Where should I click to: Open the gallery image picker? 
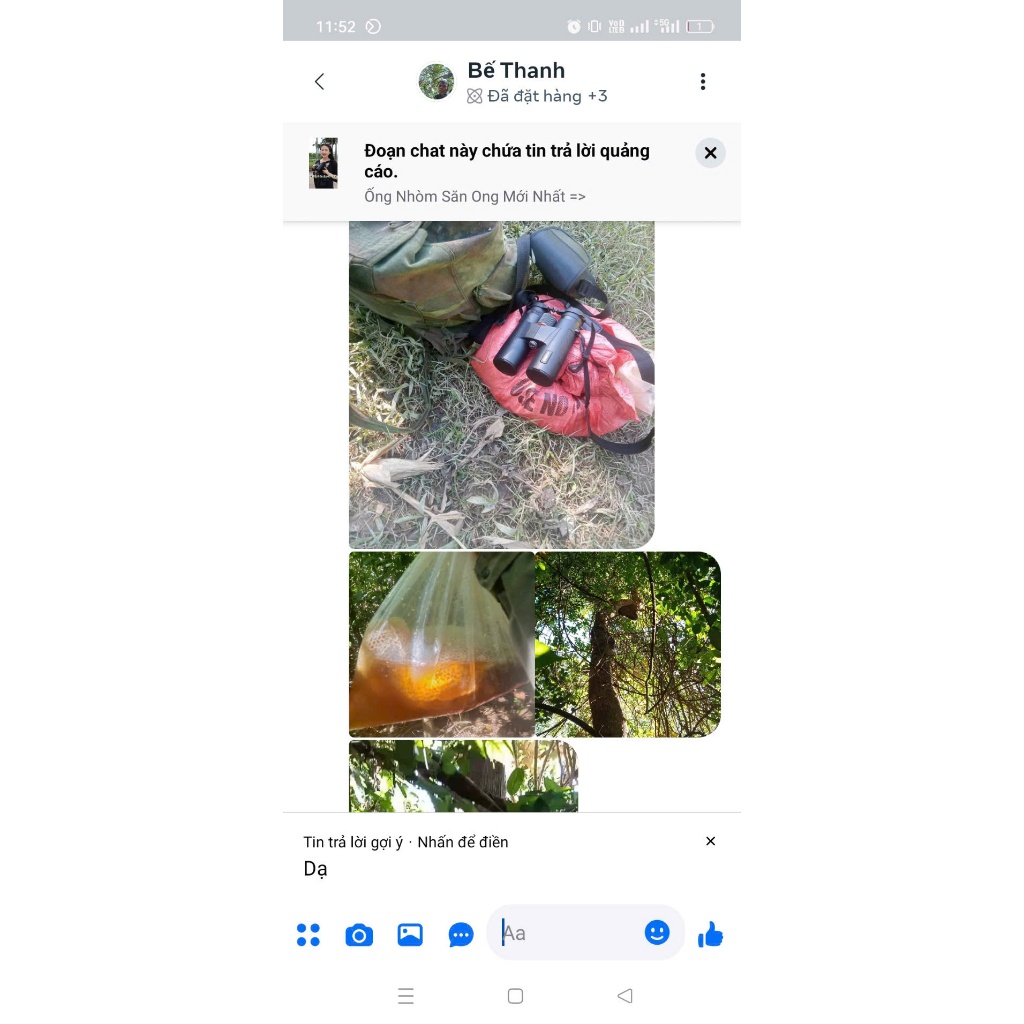410,935
